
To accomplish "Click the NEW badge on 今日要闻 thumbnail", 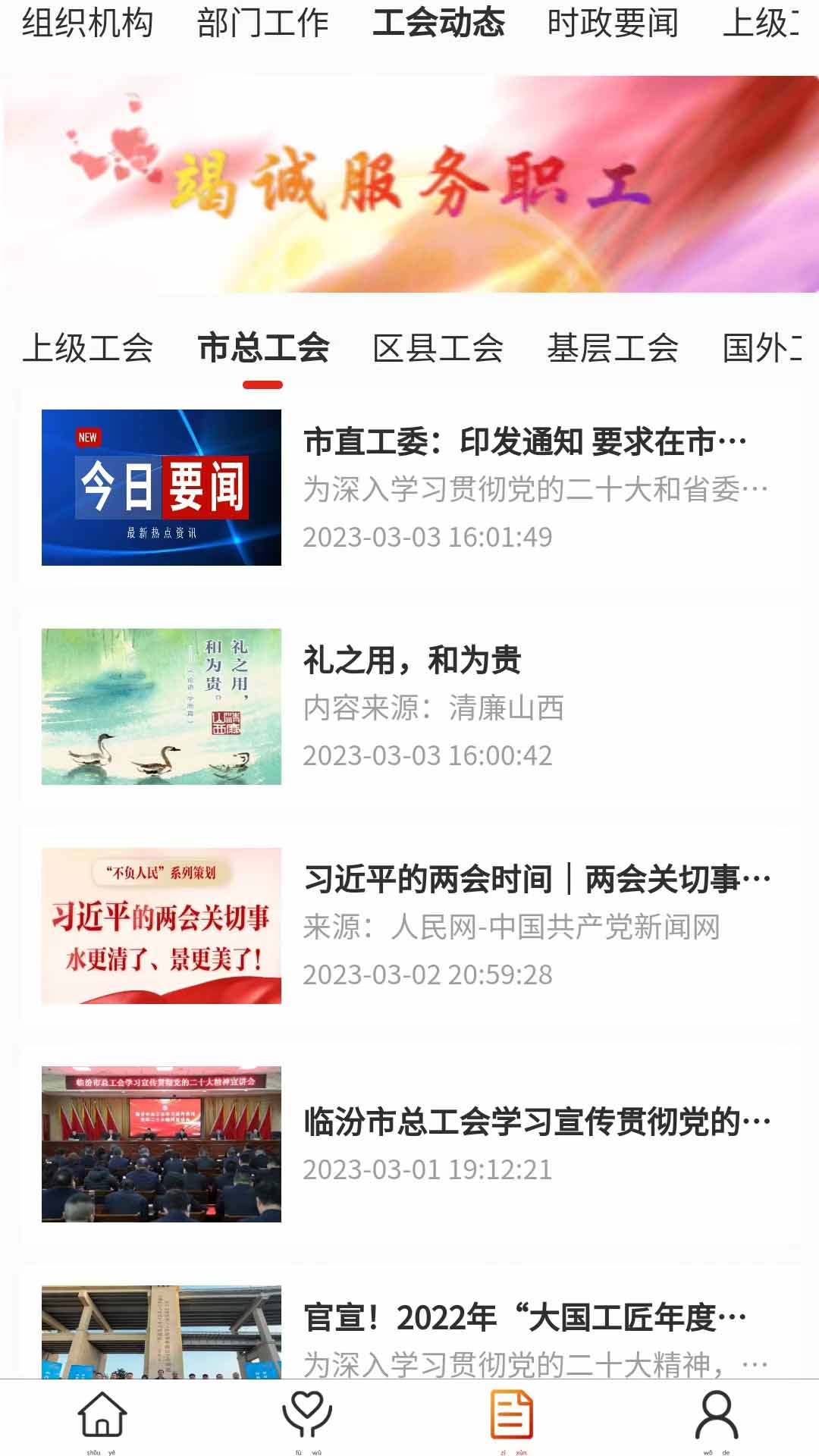I will click(x=86, y=437).
